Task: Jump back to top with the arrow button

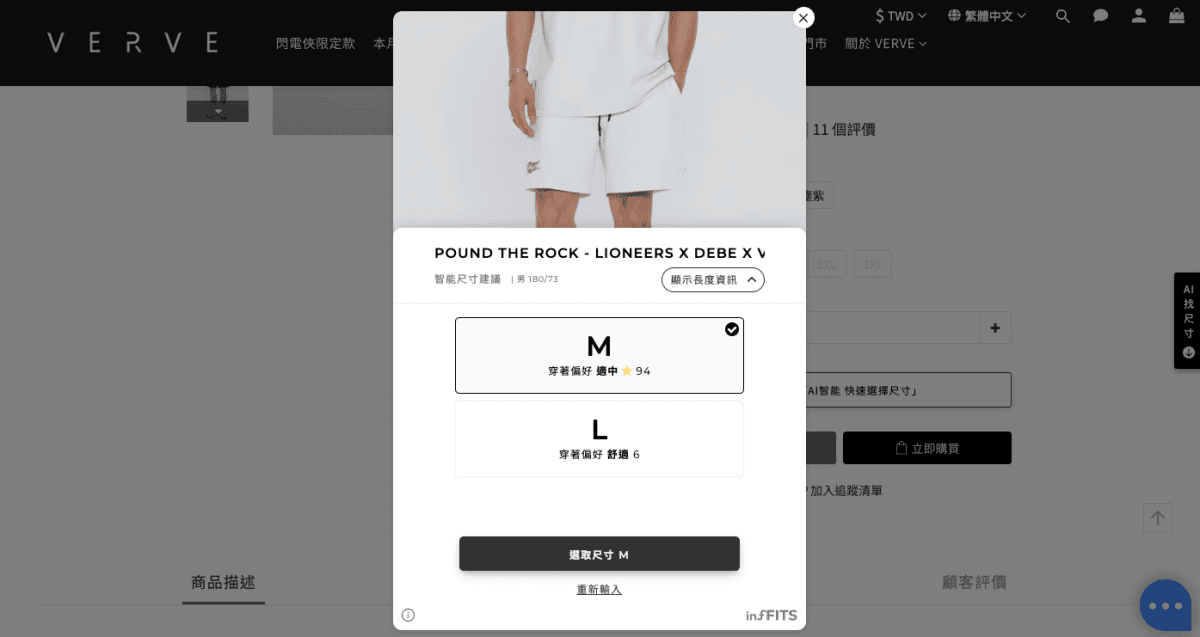Action: [1157, 517]
